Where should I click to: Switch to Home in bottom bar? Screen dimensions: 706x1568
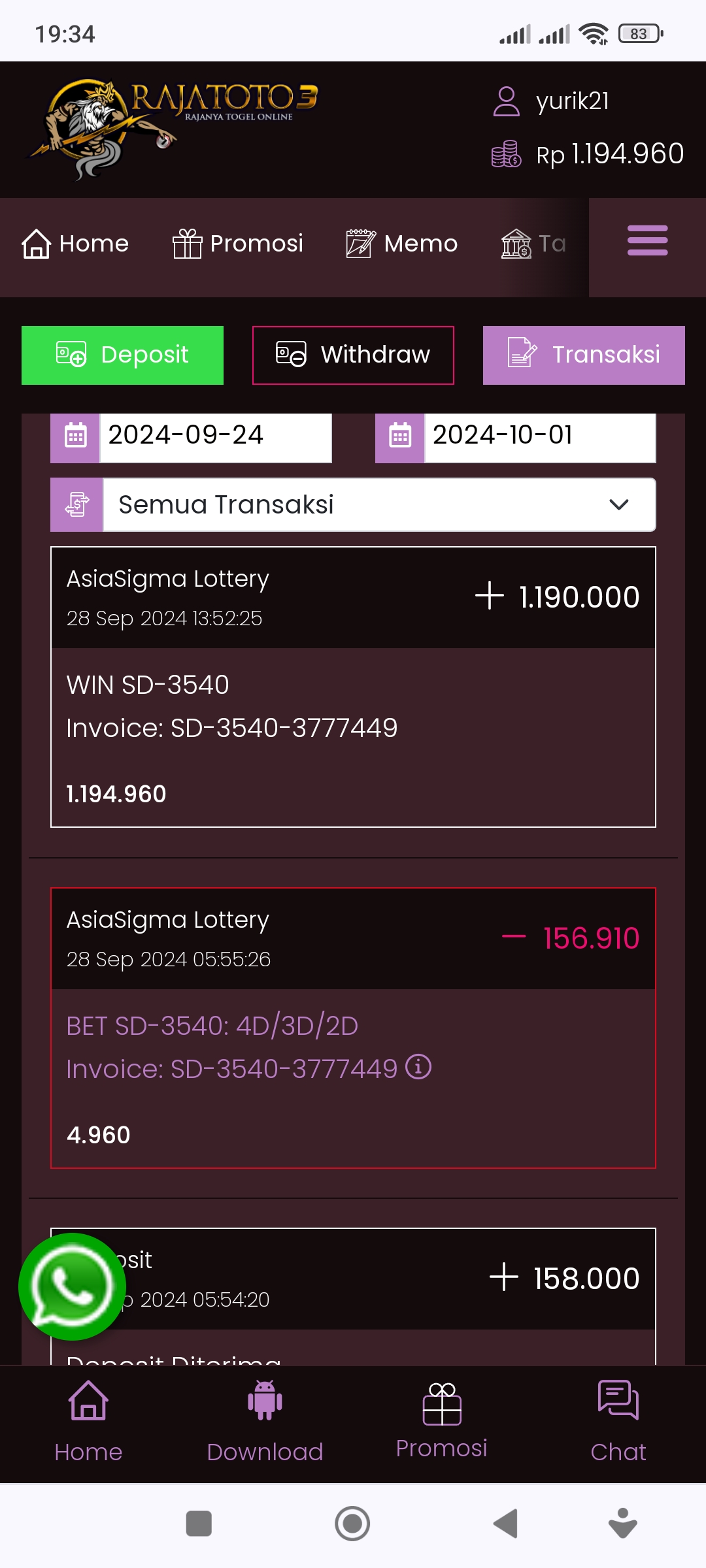click(88, 1421)
